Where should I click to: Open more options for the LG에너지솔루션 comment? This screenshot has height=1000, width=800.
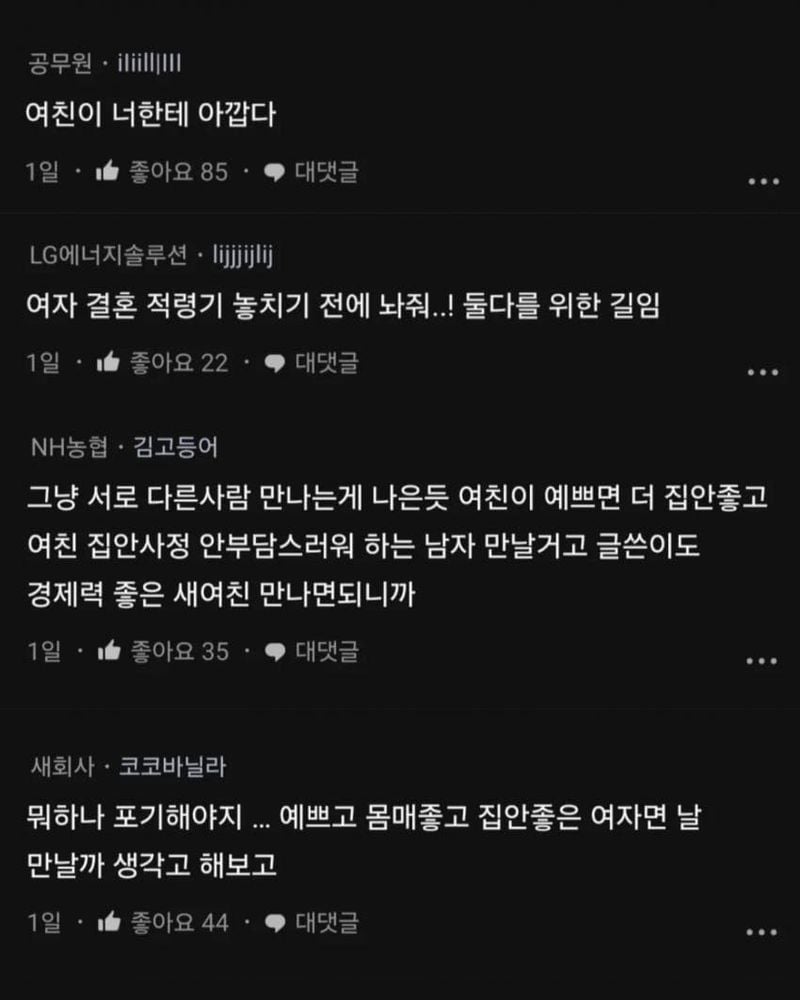(x=763, y=372)
